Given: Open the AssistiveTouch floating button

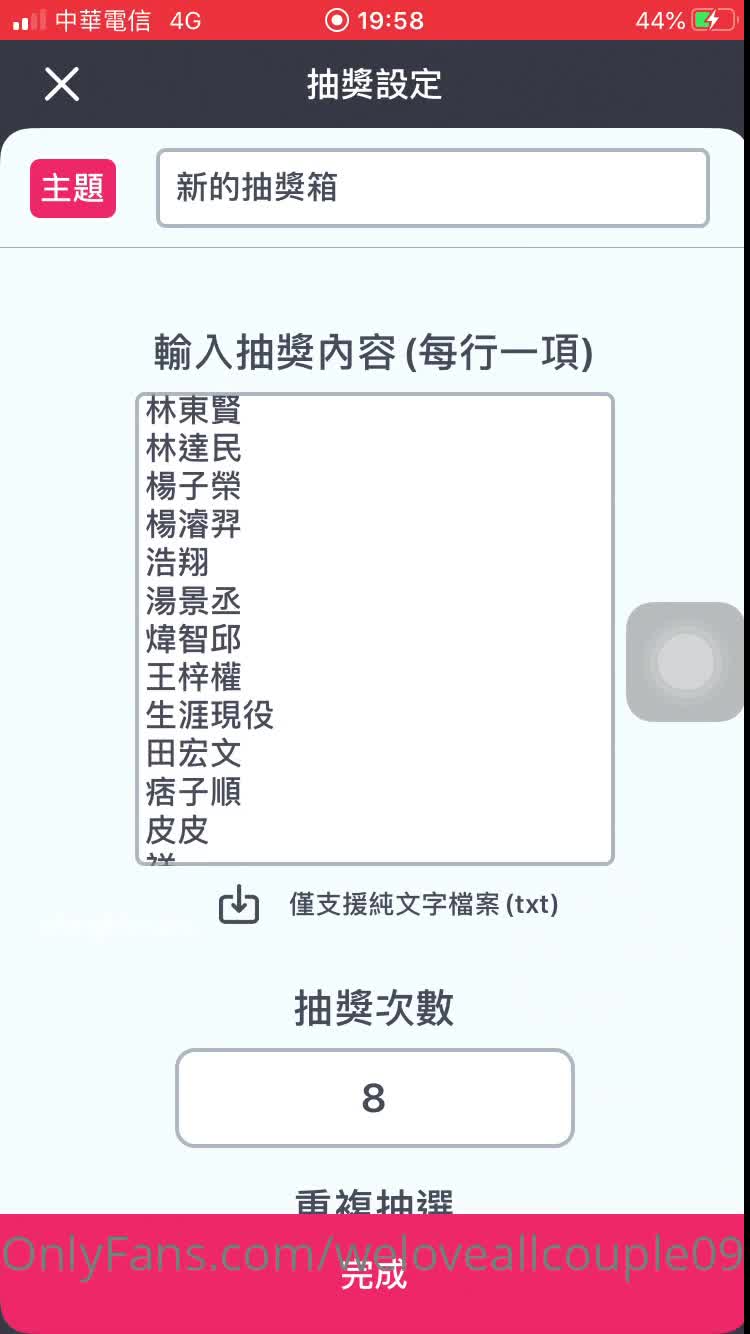Looking at the screenshot, I should 686,661.
